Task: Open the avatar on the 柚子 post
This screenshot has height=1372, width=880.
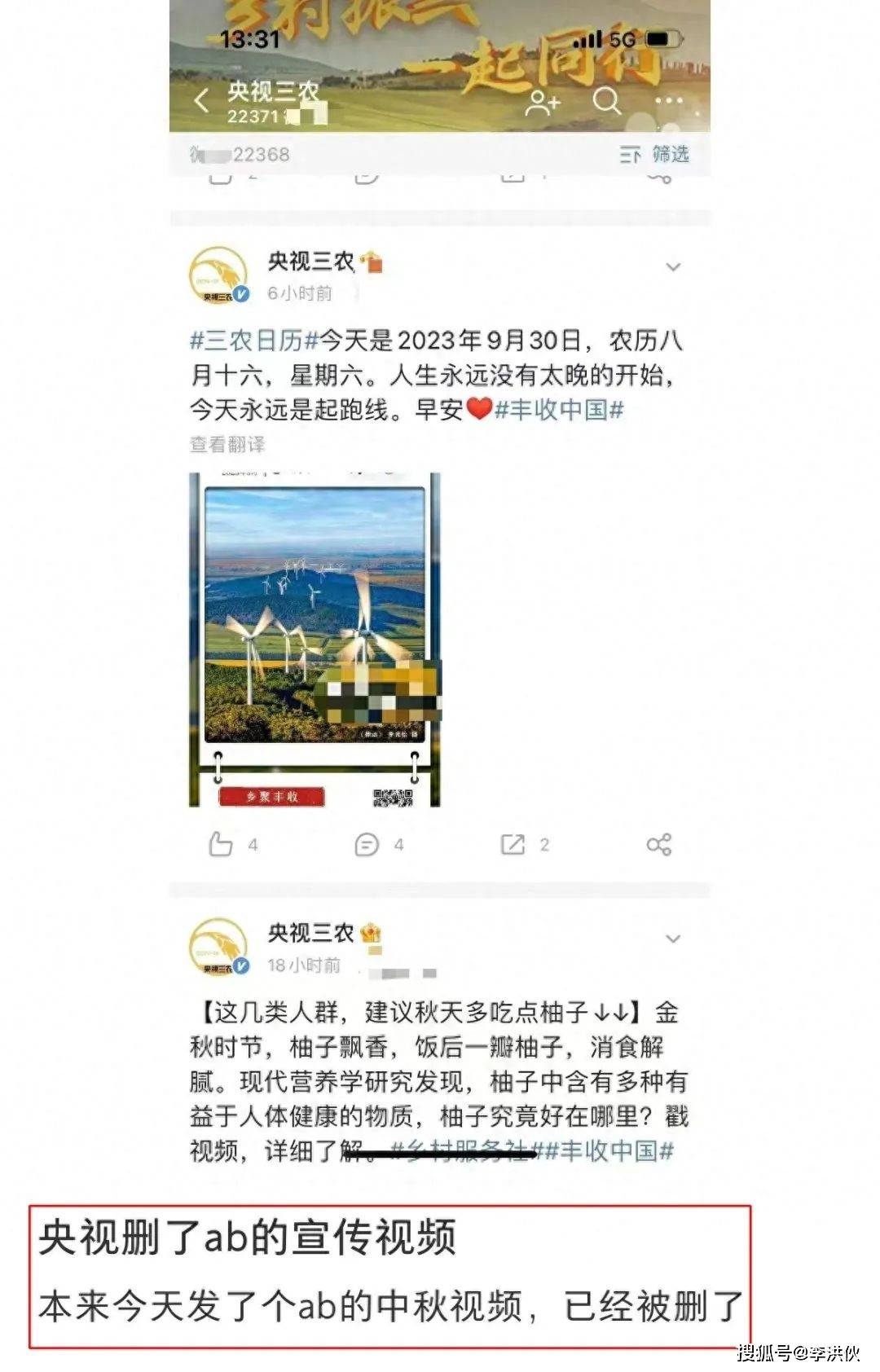Action: coord(218,947)
